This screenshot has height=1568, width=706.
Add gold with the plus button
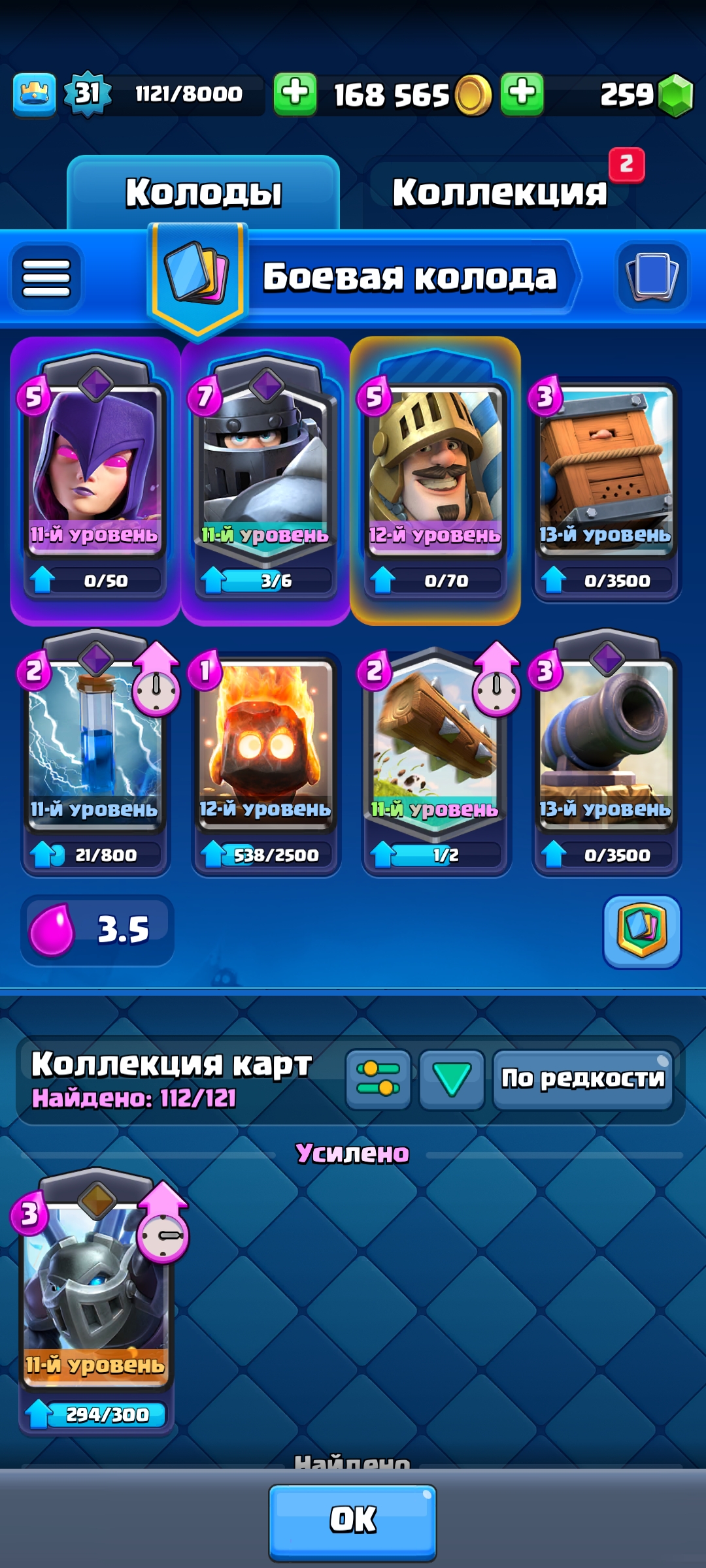click(x=295, y=94)
